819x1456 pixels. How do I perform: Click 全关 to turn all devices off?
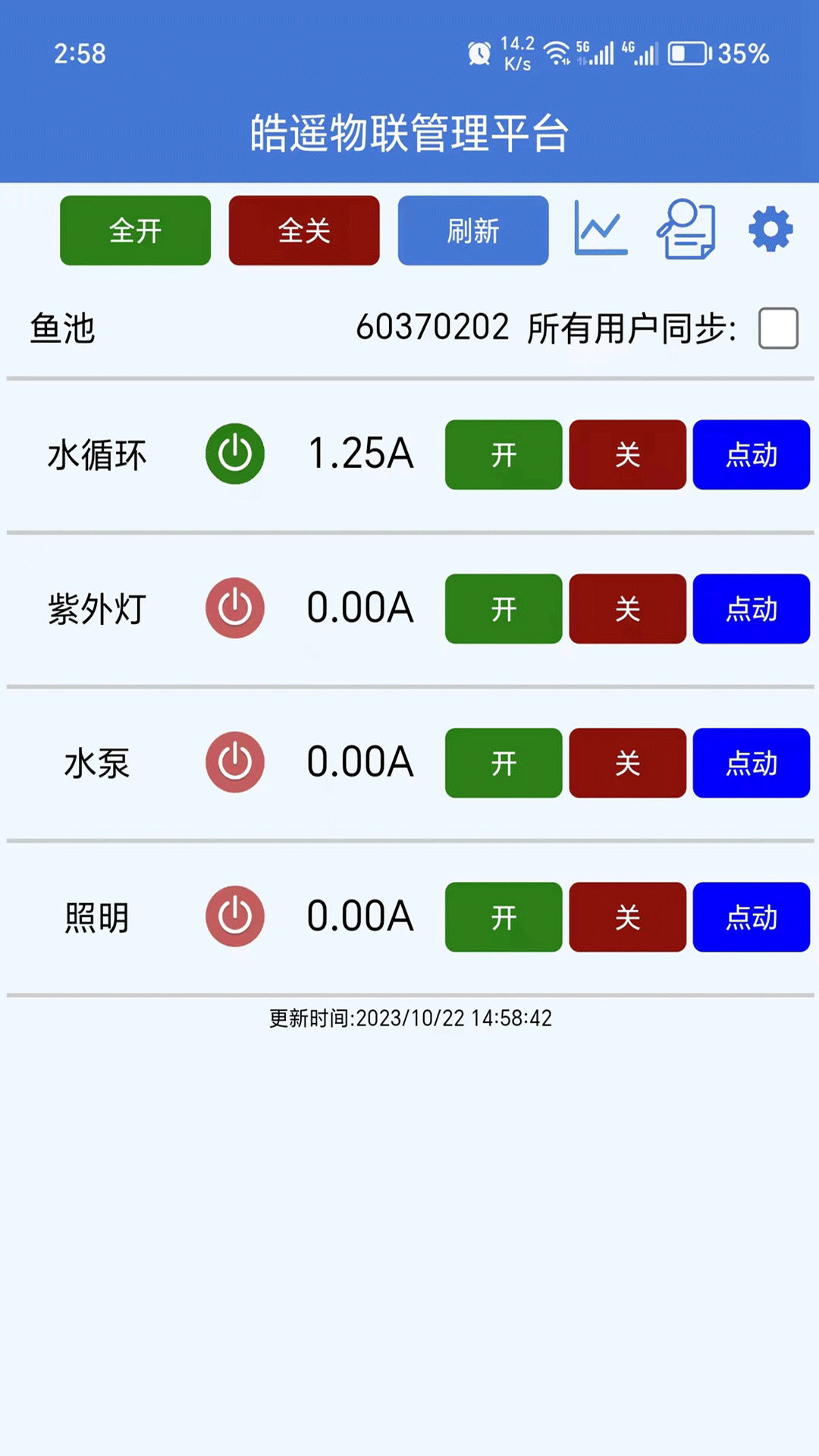point(303,230)
